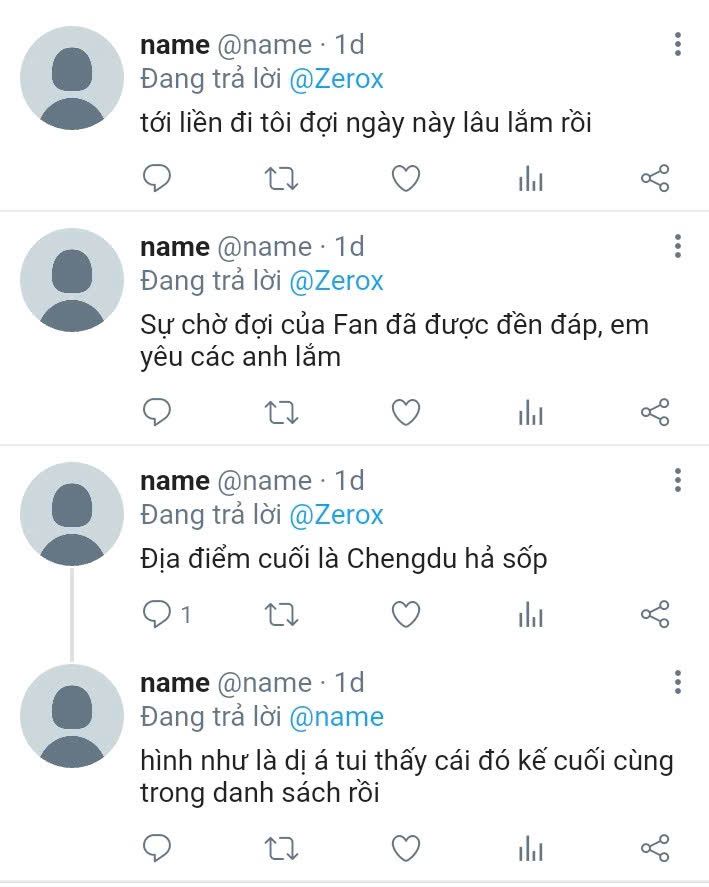709x887 pixels.
Task: Open avatar of "tới liền đi" tweet author
Action: click(x=72, y=78)
